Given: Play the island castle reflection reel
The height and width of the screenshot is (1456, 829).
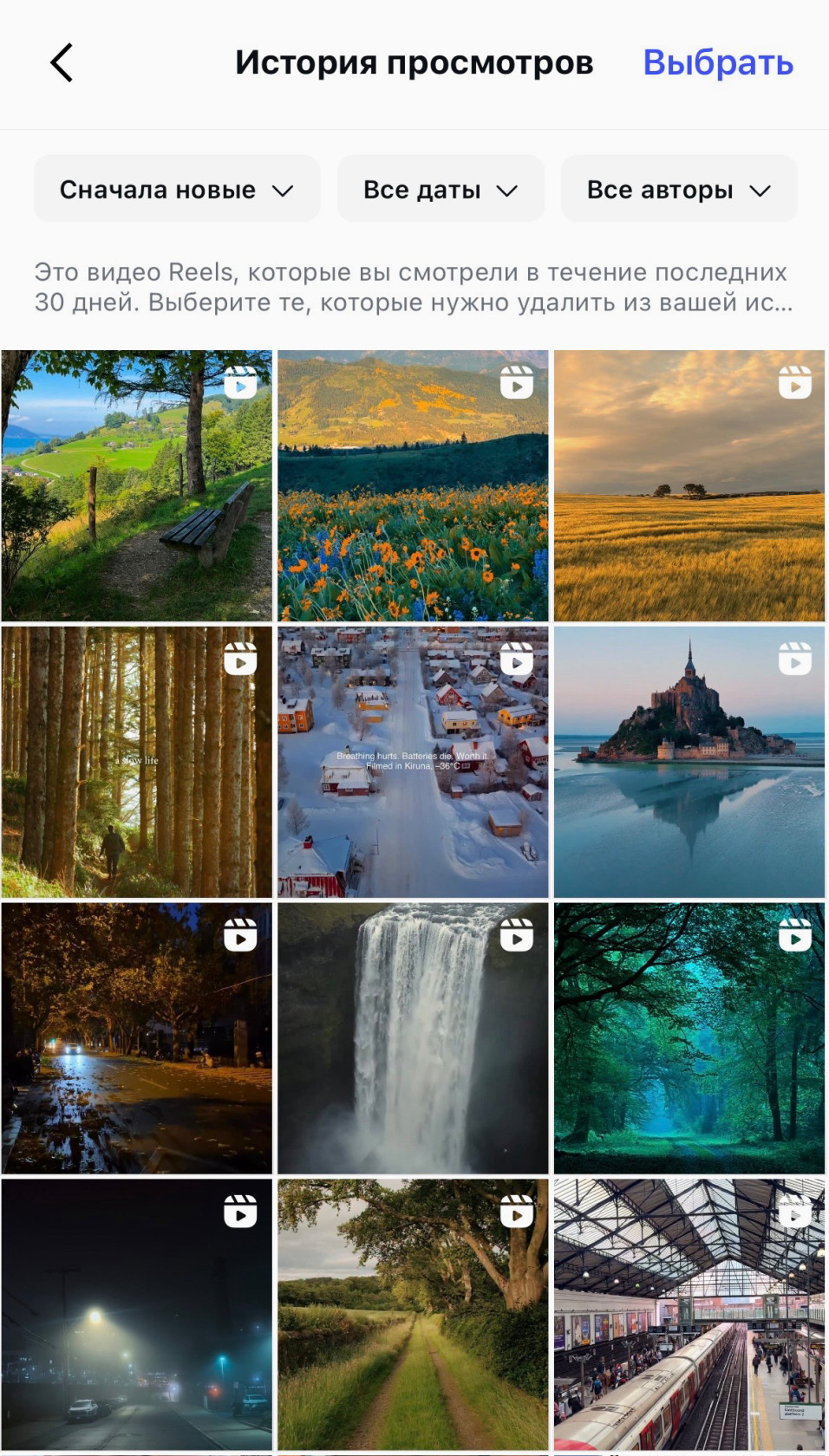Looking at the screenshot, I should [689, 762].
